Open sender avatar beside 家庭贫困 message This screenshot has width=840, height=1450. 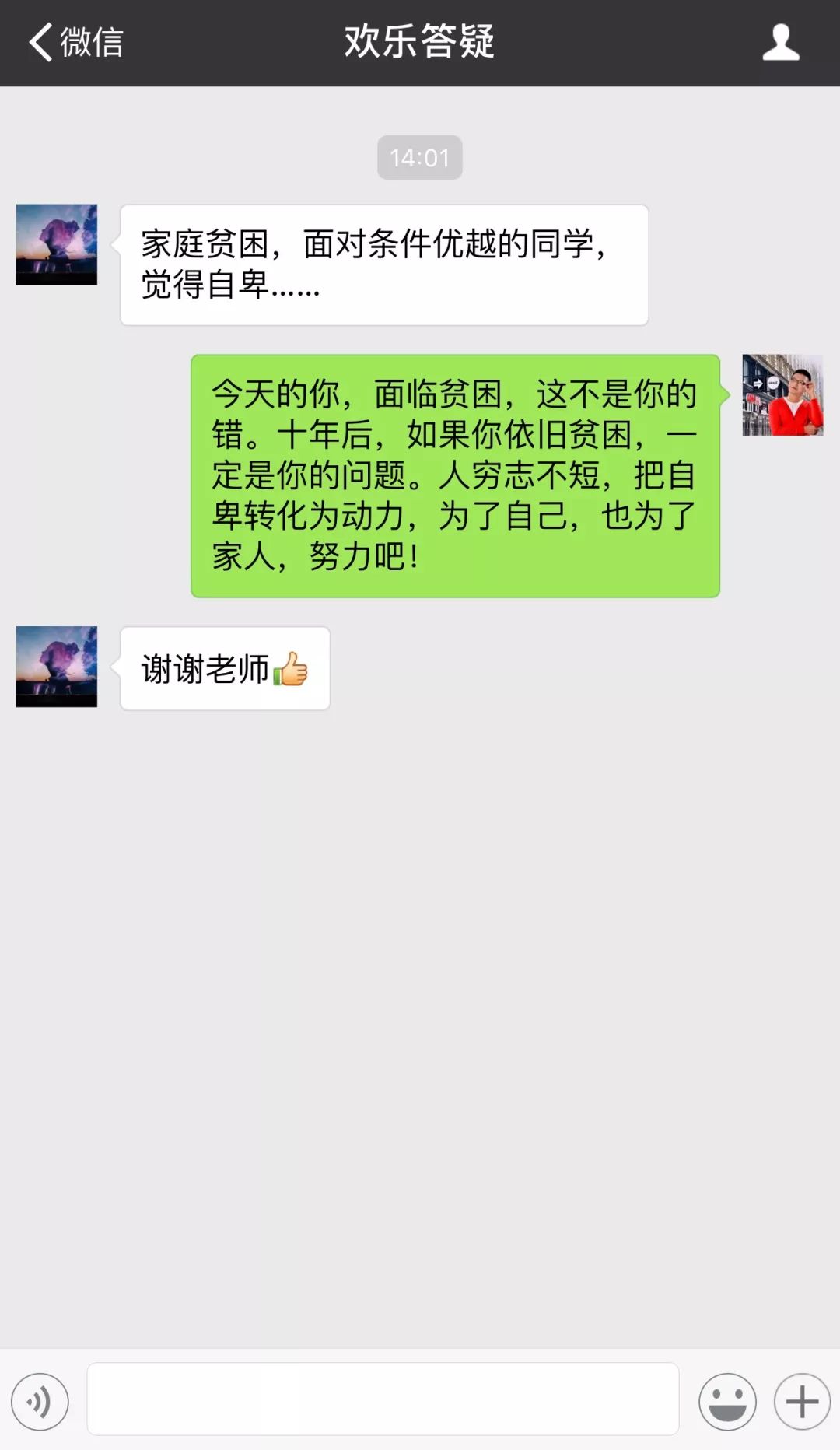point(57,245)
